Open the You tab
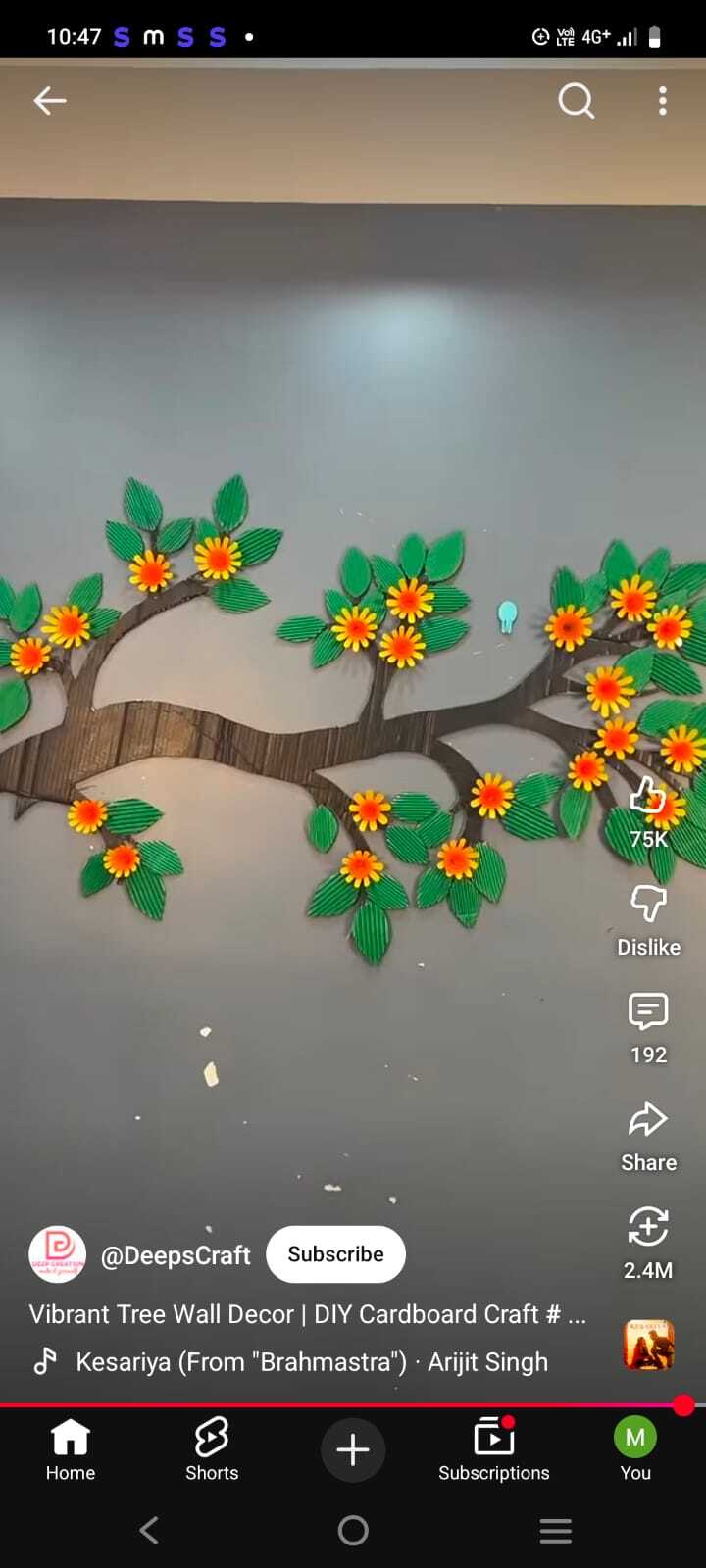Screen dimensions: 706x1568 (635, 1449)
